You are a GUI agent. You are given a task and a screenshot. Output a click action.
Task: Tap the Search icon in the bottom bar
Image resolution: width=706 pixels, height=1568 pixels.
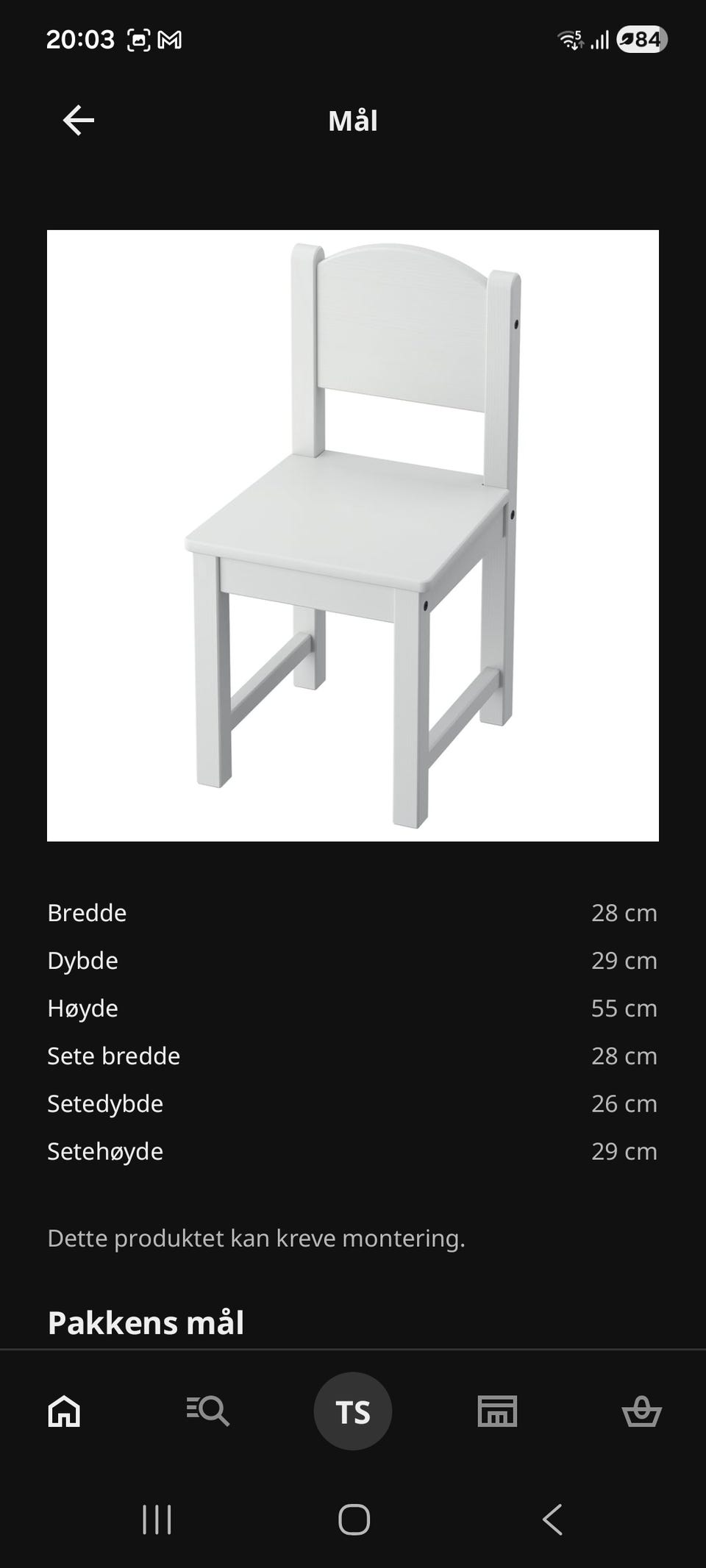coord(208,1411)
